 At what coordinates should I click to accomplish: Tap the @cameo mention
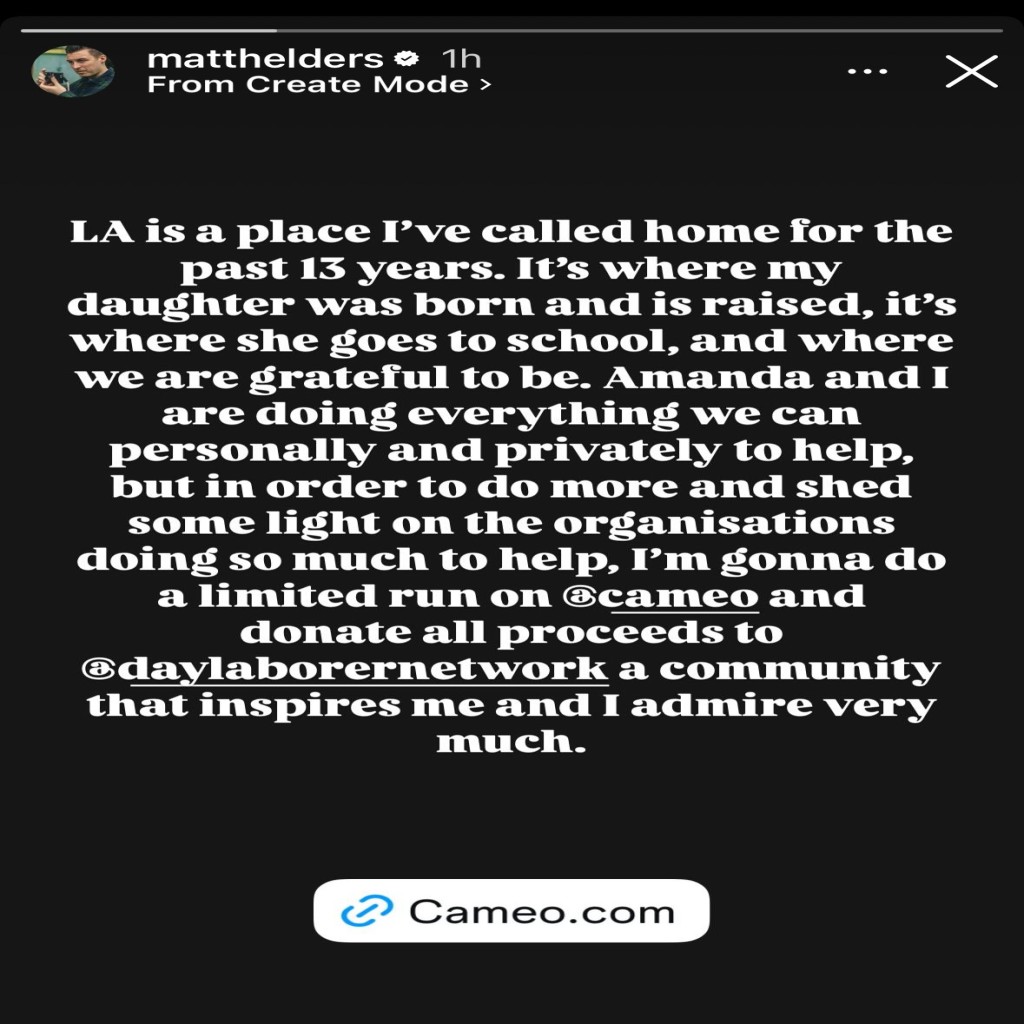click(x=673, y=596)
